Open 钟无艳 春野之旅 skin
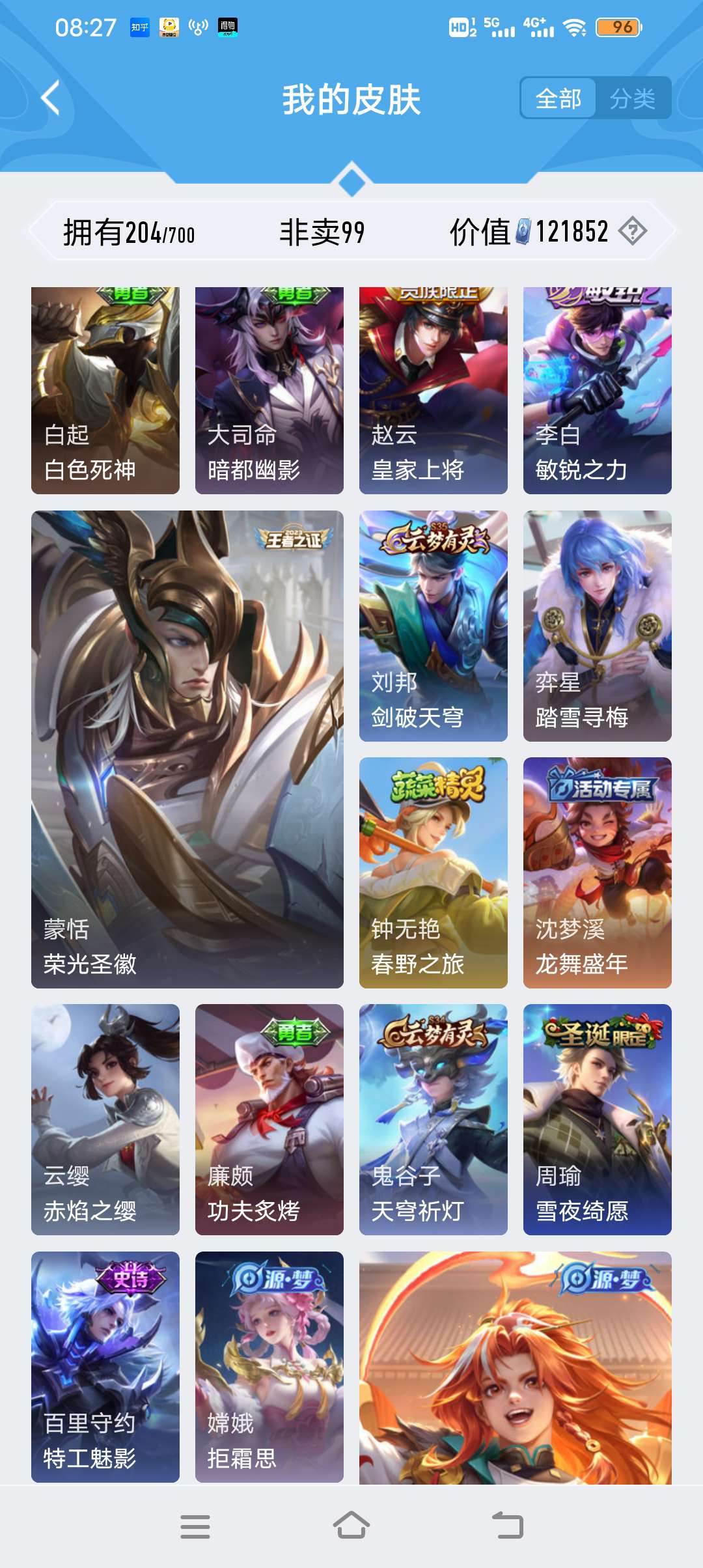 tap(434, 873)
